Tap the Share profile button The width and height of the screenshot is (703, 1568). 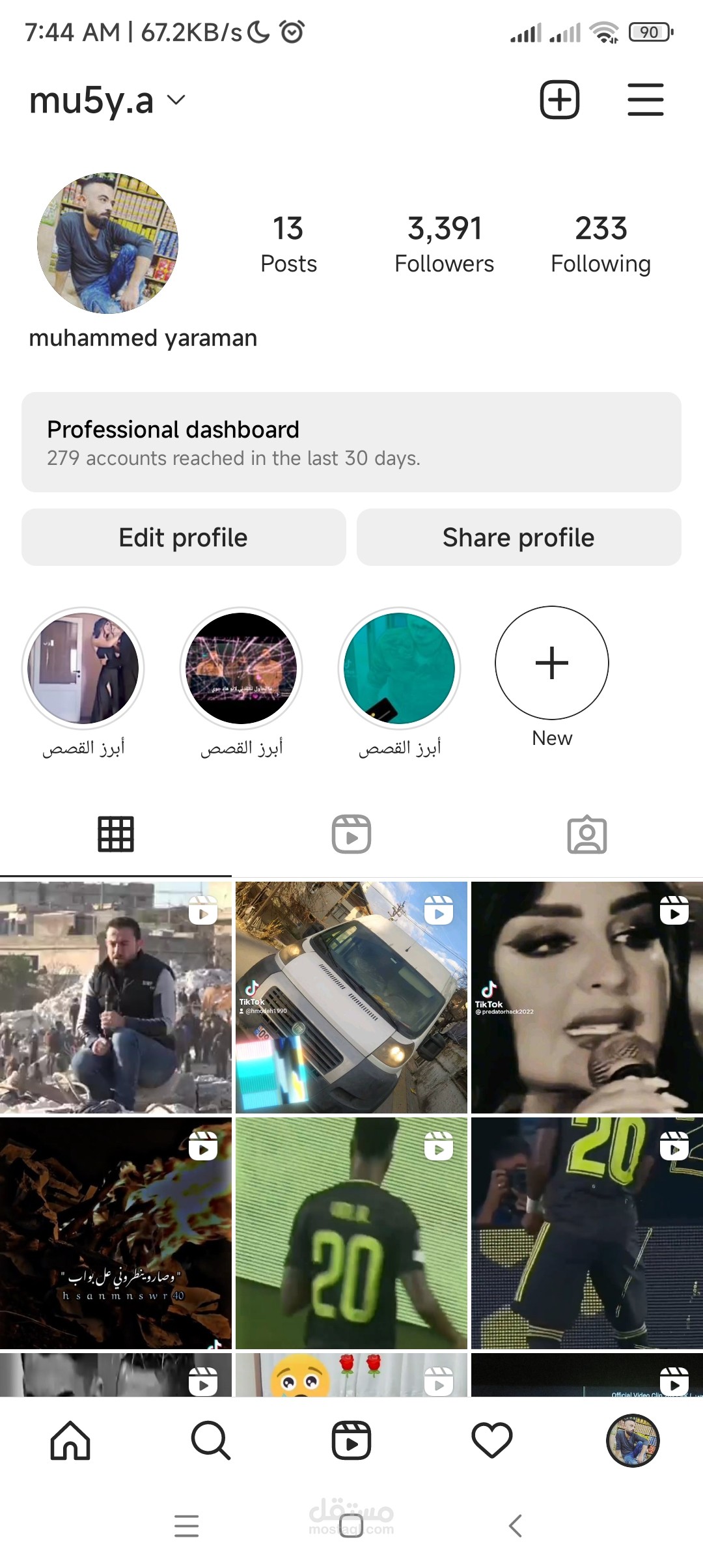click(x=519, y=537)
